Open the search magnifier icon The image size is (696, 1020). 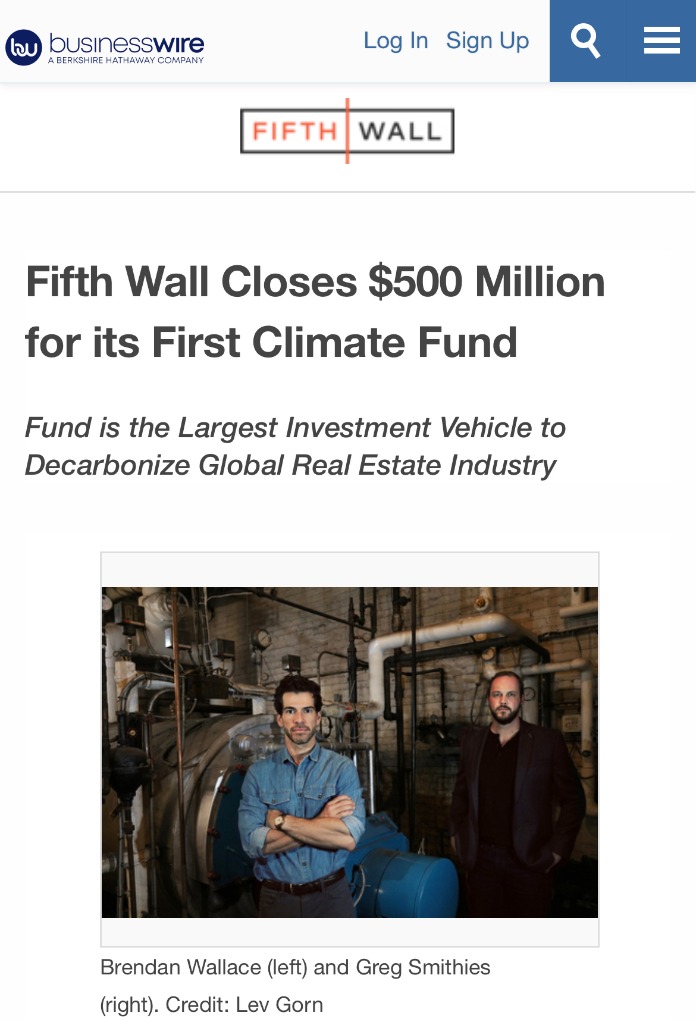(586, 41)
